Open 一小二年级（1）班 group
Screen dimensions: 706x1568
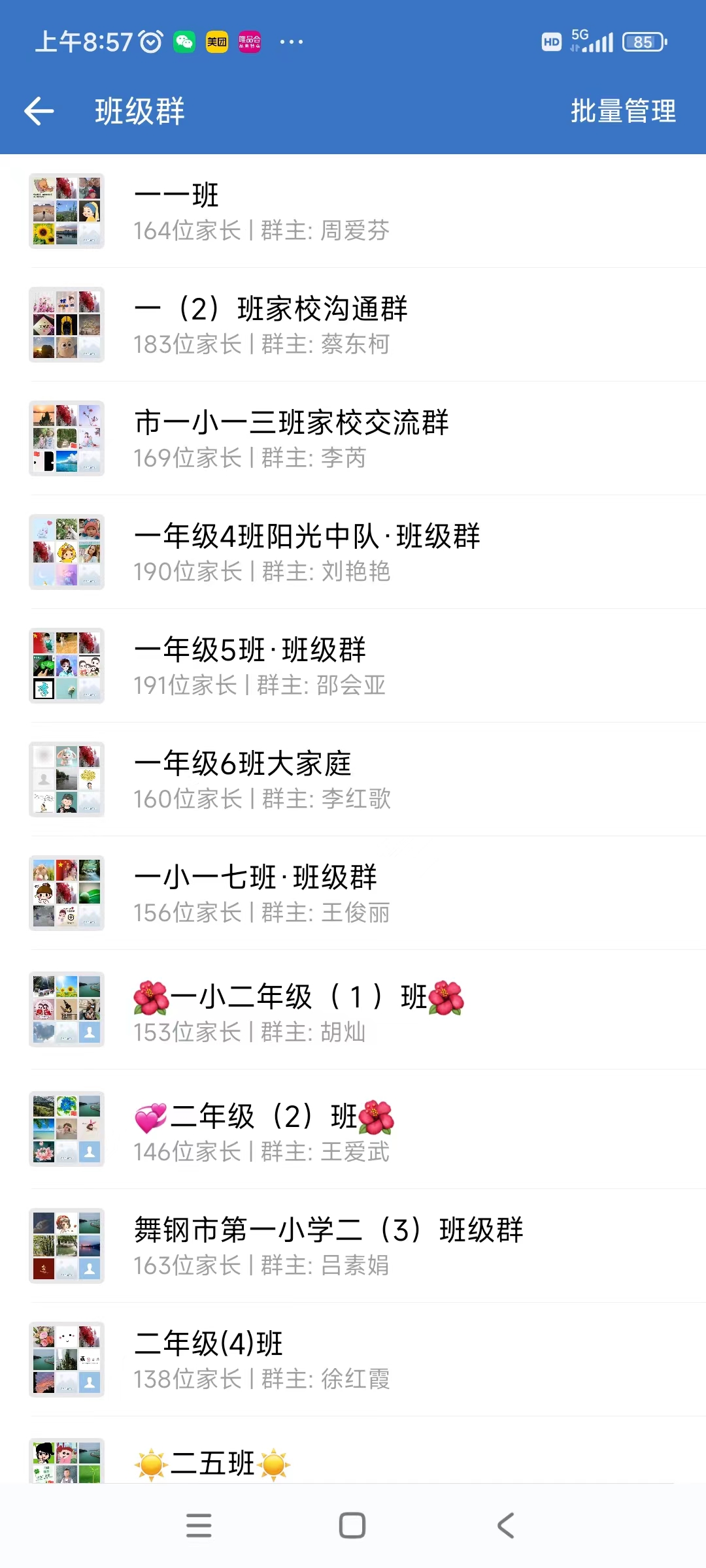click(353, 1010)
